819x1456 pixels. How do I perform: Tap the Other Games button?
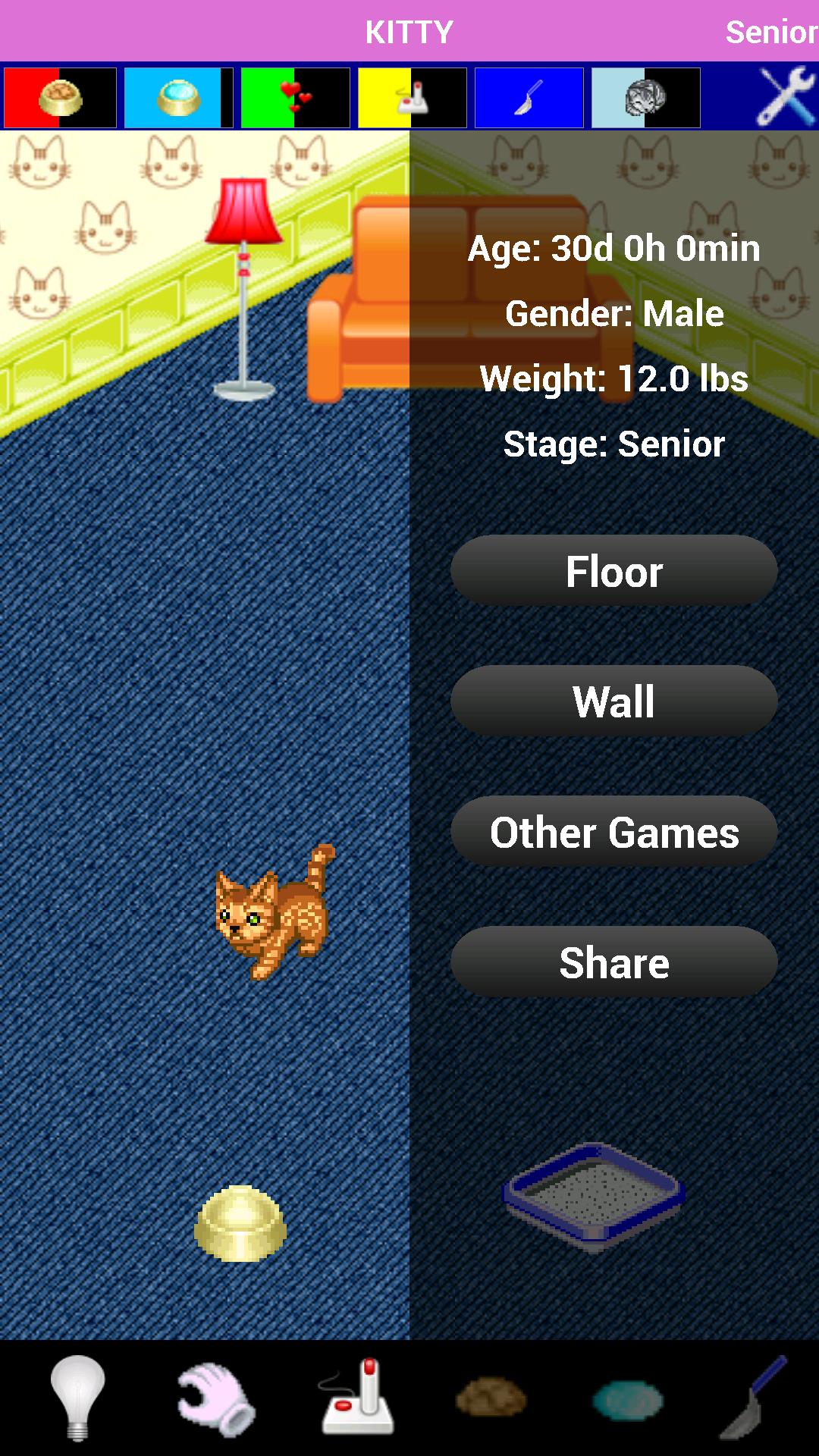click(x=613, y=832)
